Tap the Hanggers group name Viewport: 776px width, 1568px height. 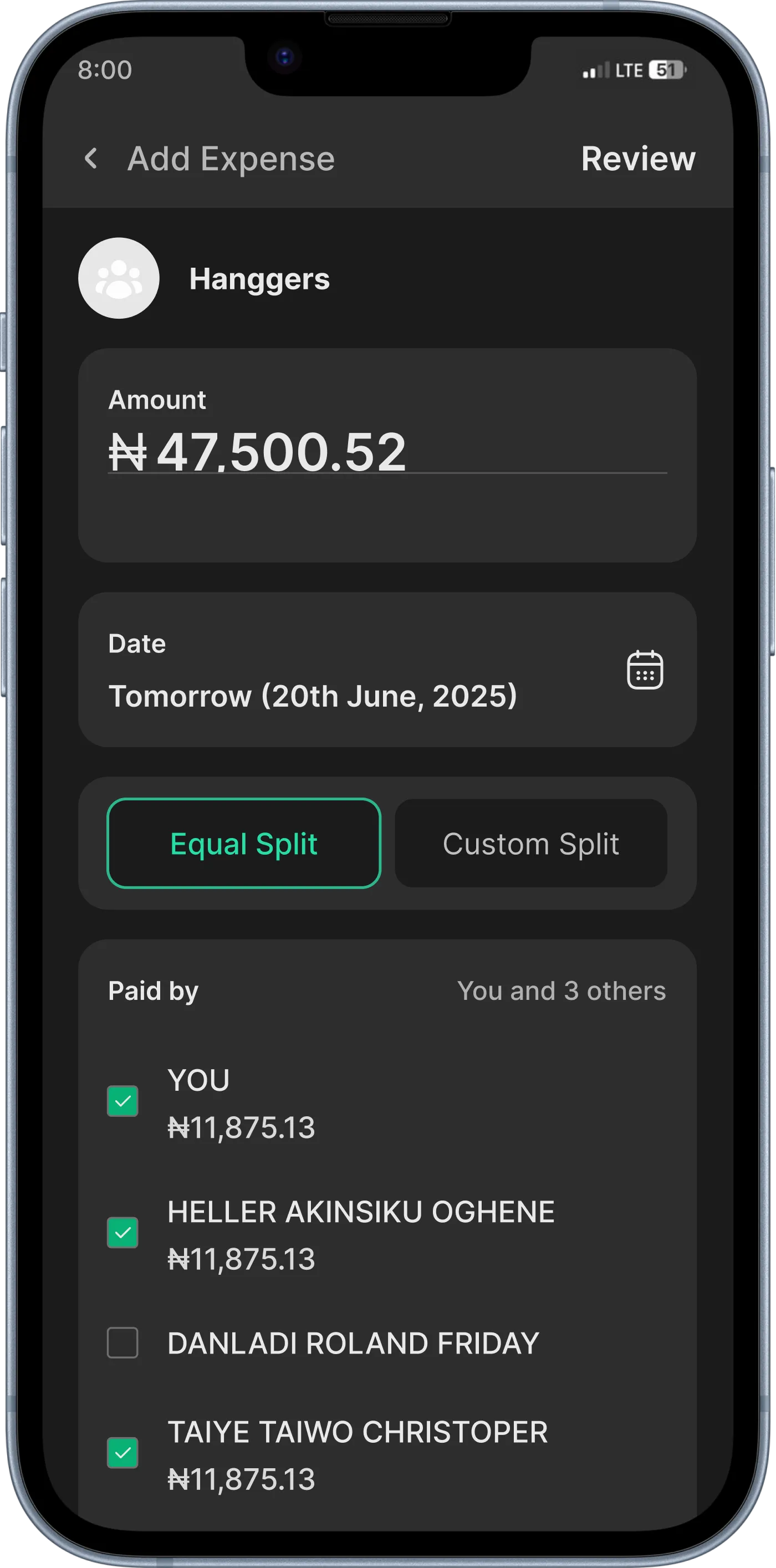point(260,279)
